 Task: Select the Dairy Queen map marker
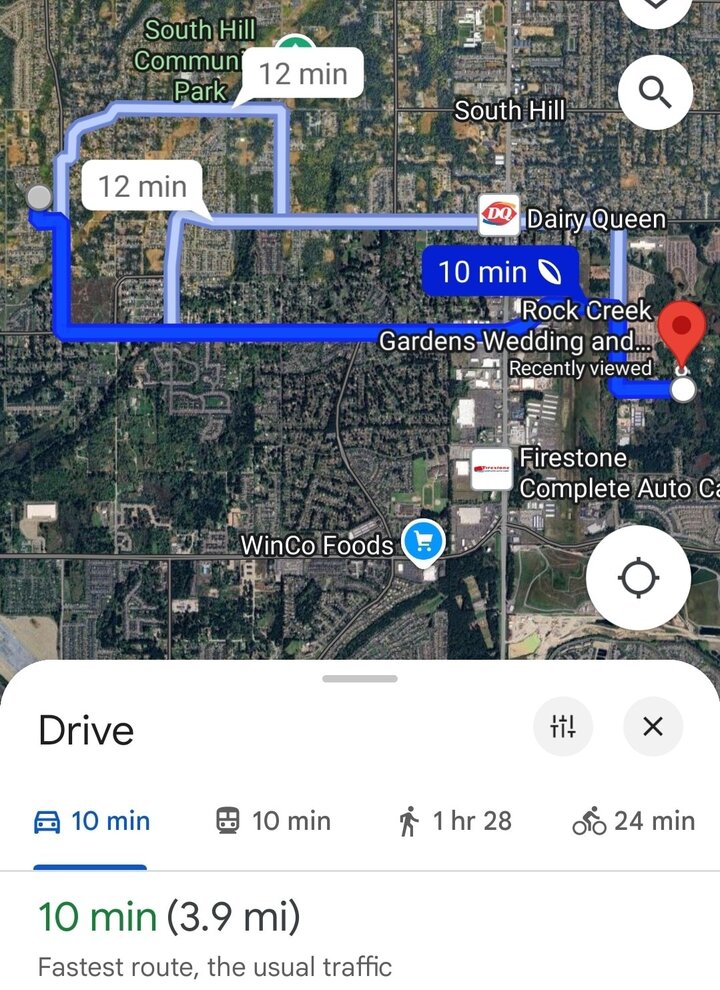click(x=497, y=215)
